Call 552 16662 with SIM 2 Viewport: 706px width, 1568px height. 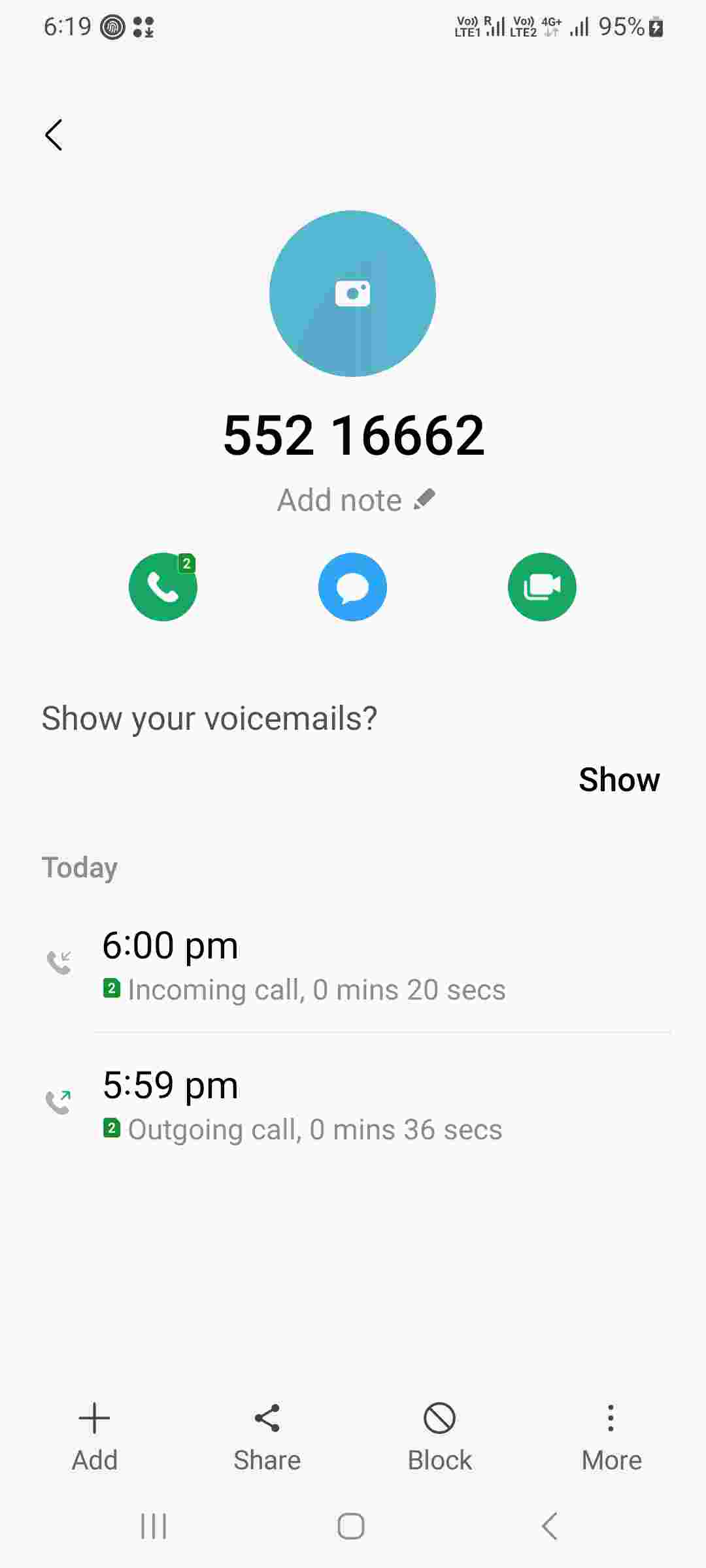point(163,587)
